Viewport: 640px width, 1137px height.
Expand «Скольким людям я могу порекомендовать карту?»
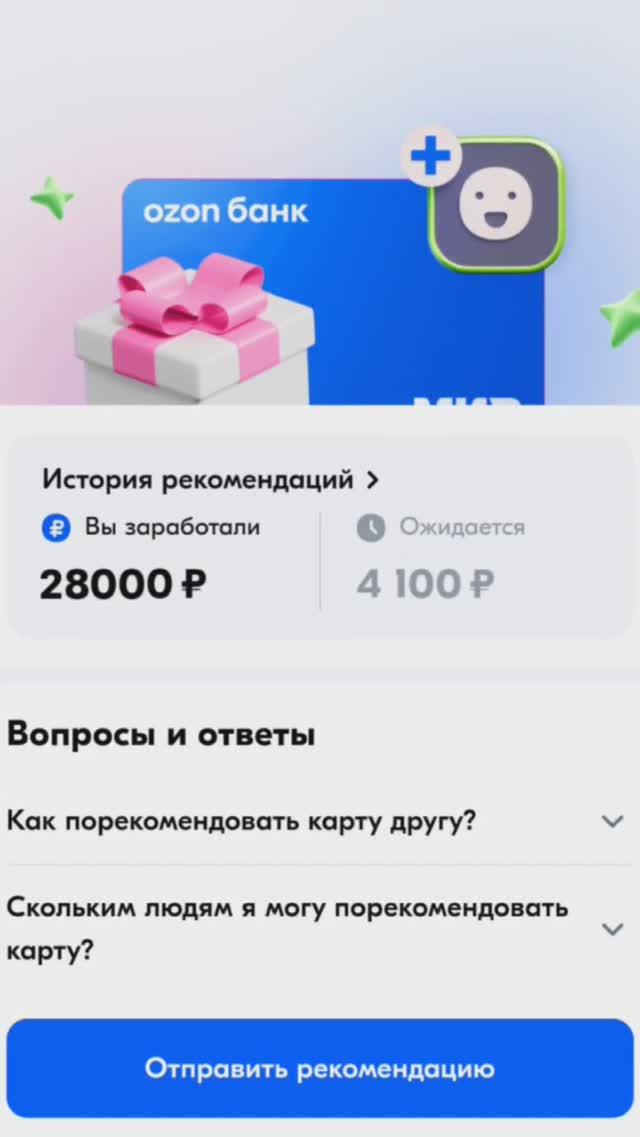click(320, 929)
